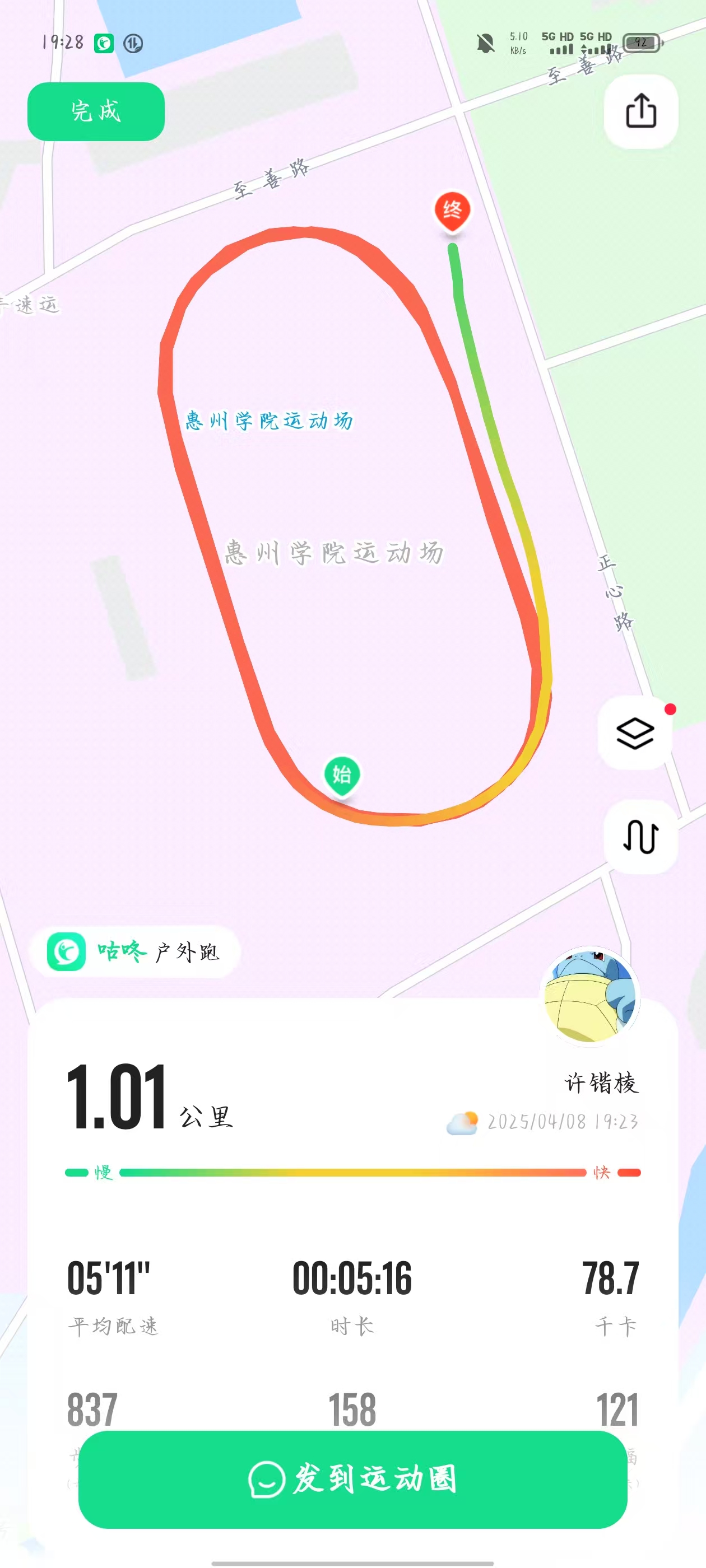Open the route track display icon
Screen dimensions: 706x1568
click(x=640, y=836)
